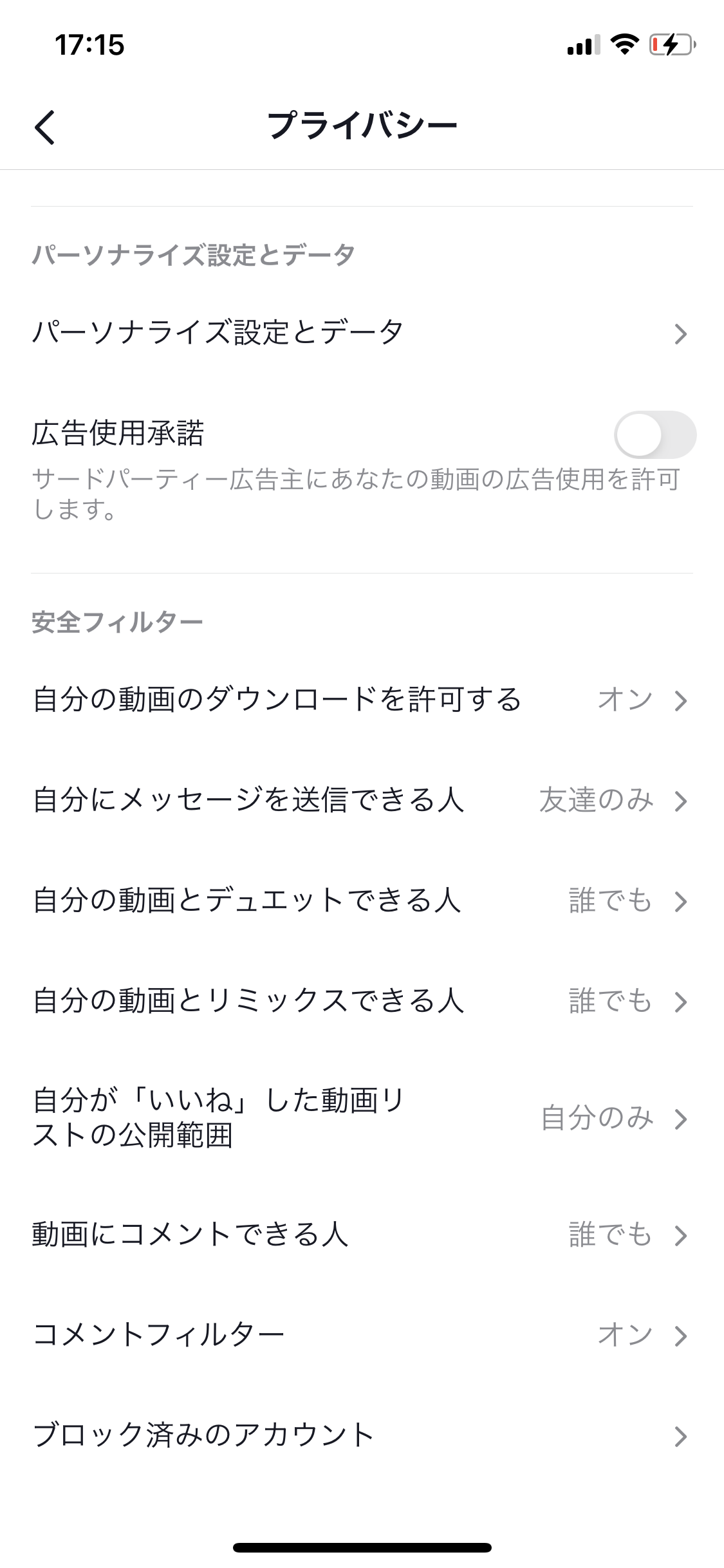This screenshot has height=1568, width=724.
Task: Open the 「いいね」した動画リストの公開範囲 setting
Action: 362,1118
